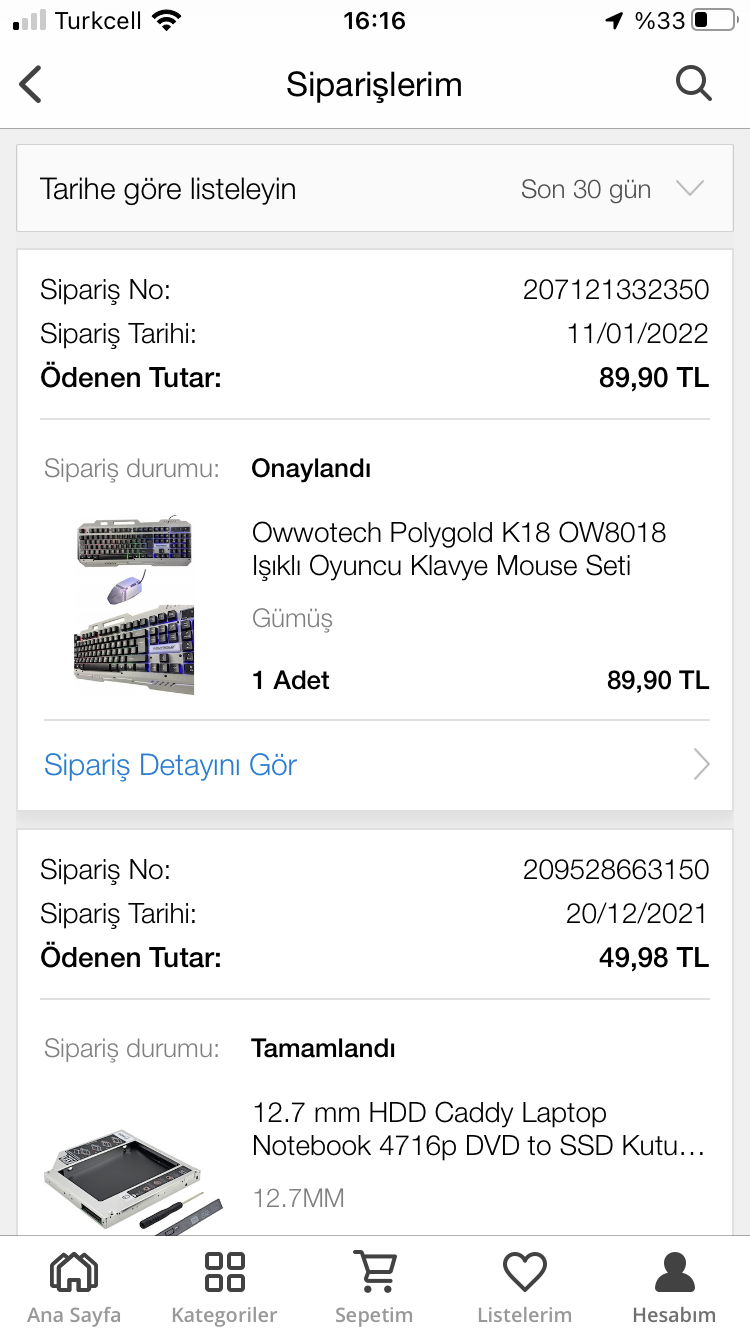This screenshot has height=1334, width=750.
Task: Go to the Kategoriler tab
Action: (224, 1286)
